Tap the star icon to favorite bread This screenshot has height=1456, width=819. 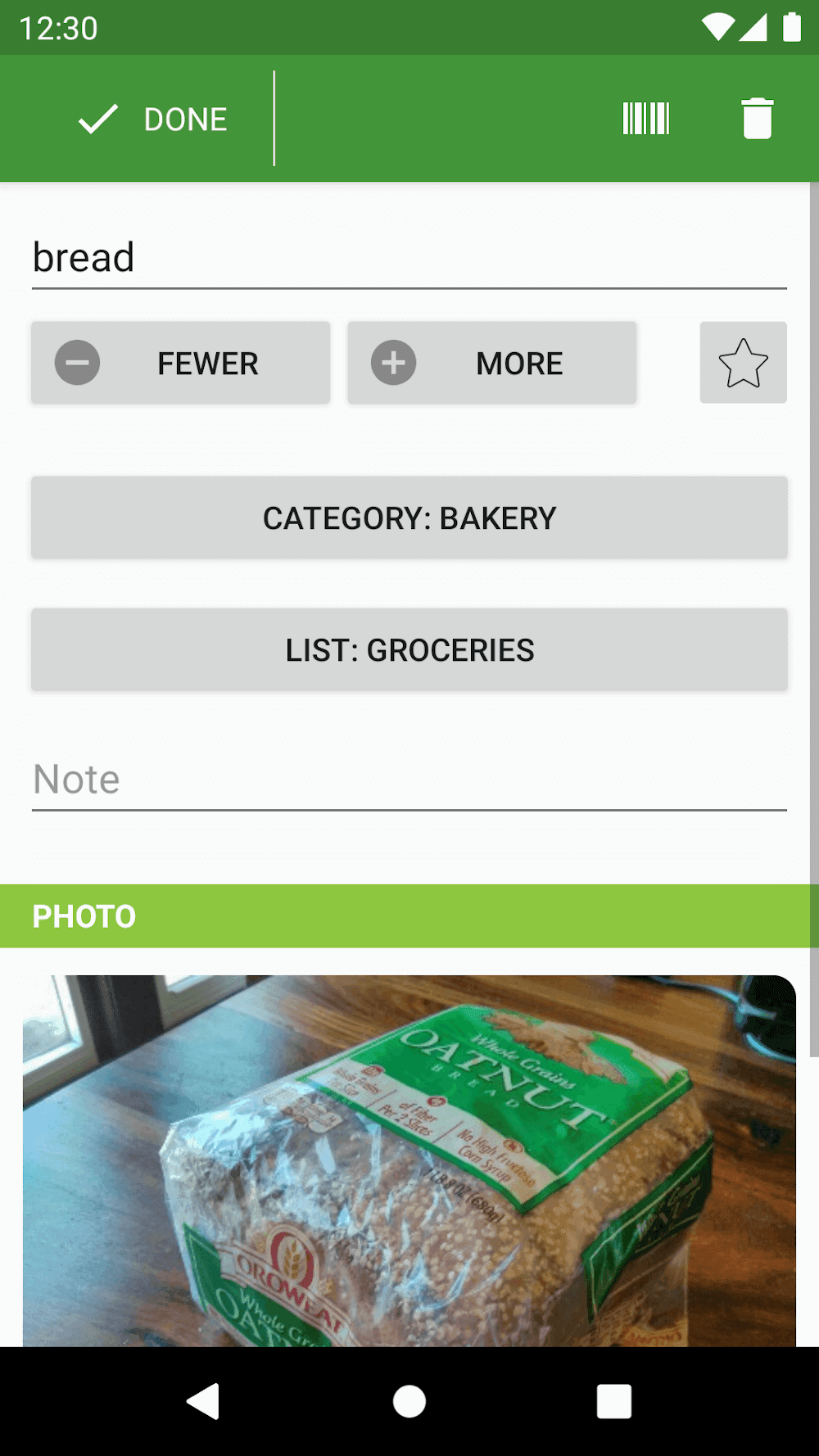tap(742, 363)
